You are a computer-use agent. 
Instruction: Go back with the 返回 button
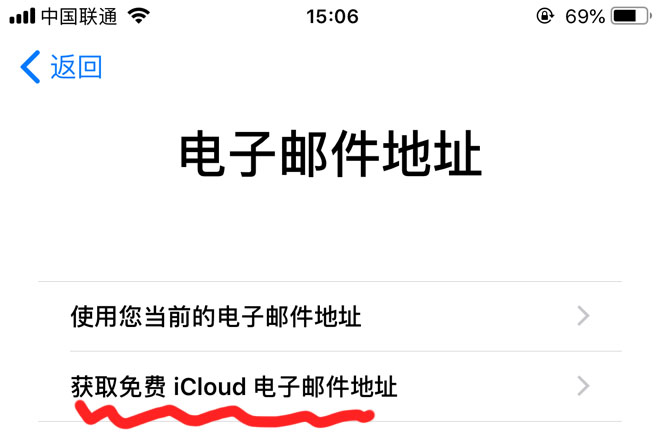[62, 68]
